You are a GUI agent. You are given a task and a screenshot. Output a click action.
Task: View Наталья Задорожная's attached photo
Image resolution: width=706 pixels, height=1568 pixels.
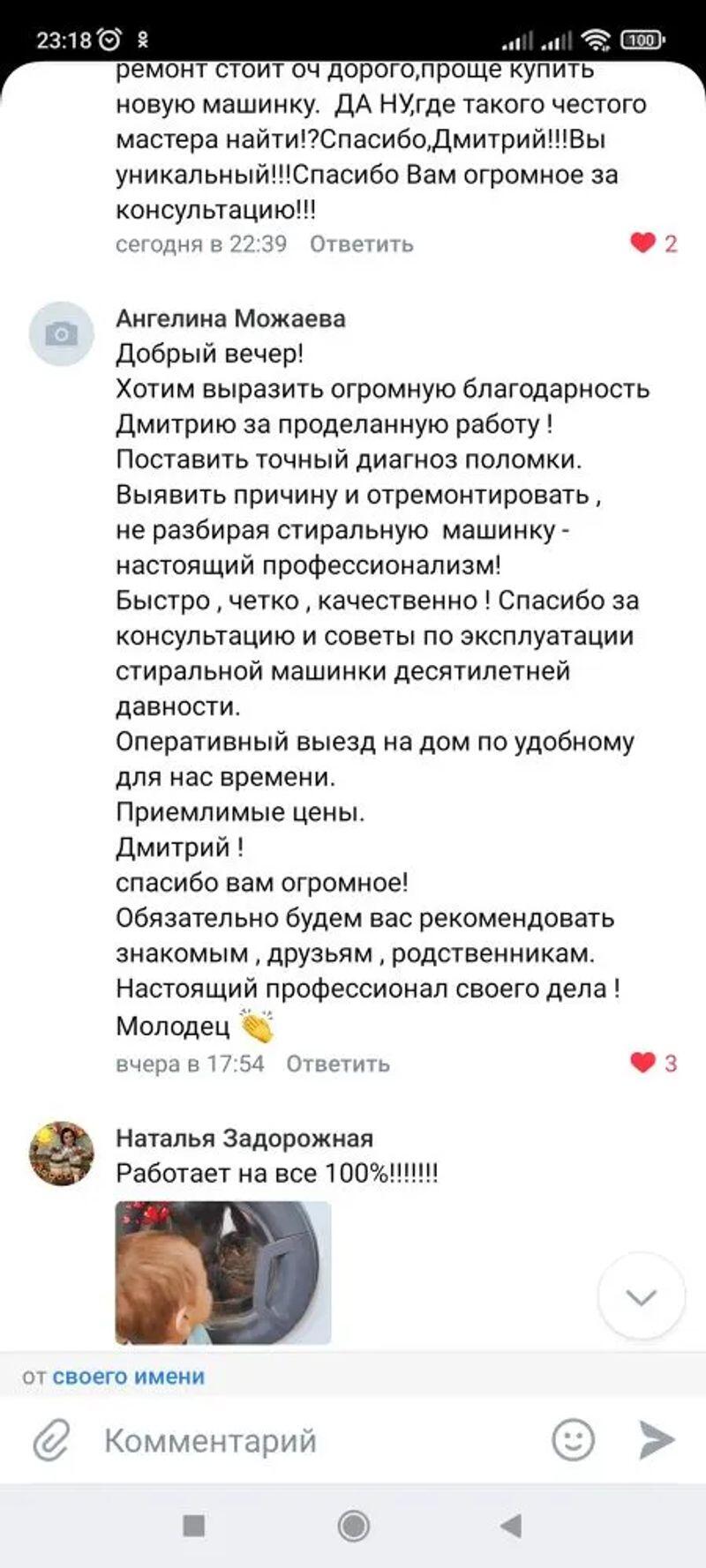pyautogui.click(x=223, y=1272)
